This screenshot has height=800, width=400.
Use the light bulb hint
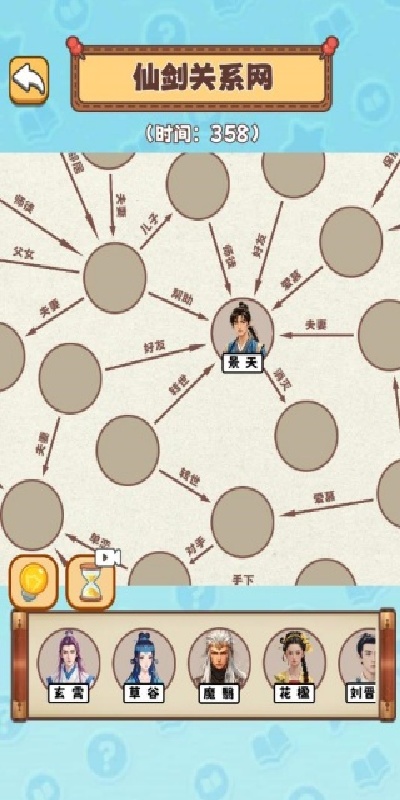[x=34, y=583]
